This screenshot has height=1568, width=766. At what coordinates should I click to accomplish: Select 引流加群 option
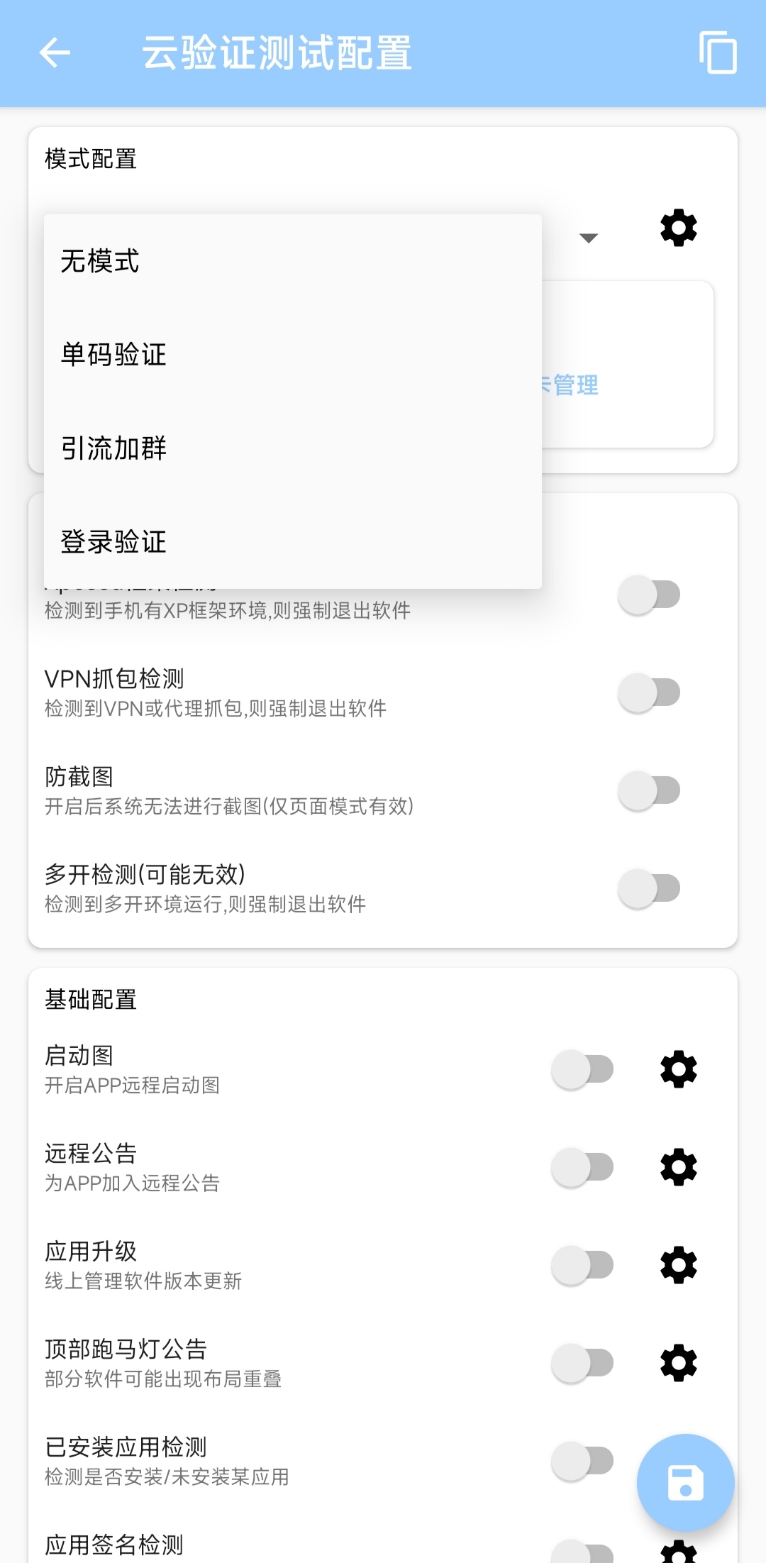tap(113, 448)
